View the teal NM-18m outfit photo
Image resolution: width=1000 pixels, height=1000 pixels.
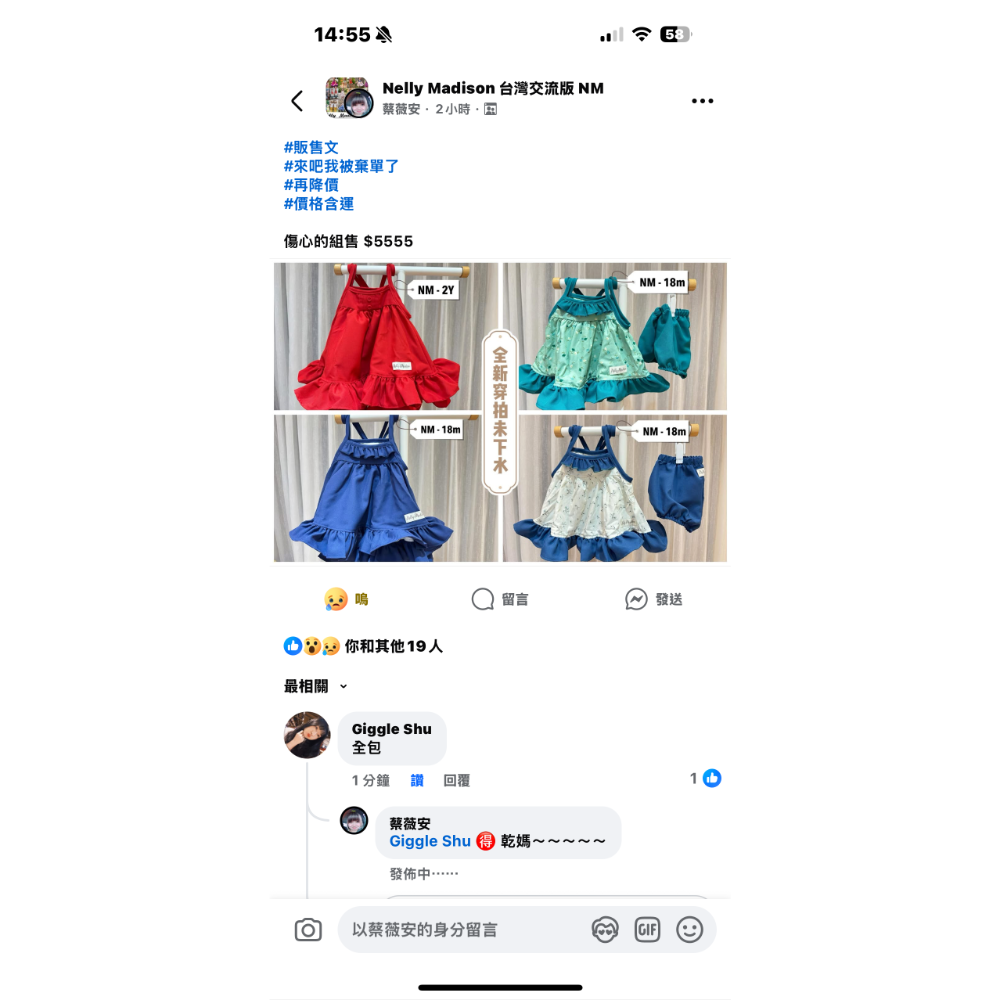[x=615, y=336]
